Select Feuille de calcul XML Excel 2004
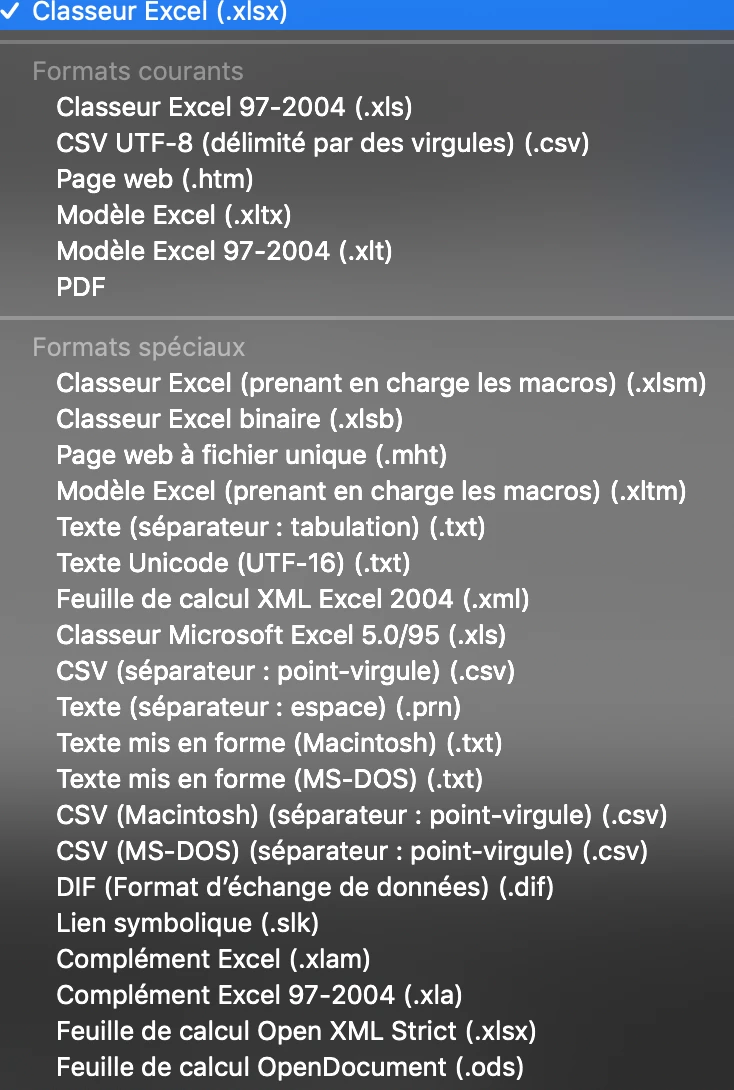This screenshot has height=1090, width=734. [292, 599]
